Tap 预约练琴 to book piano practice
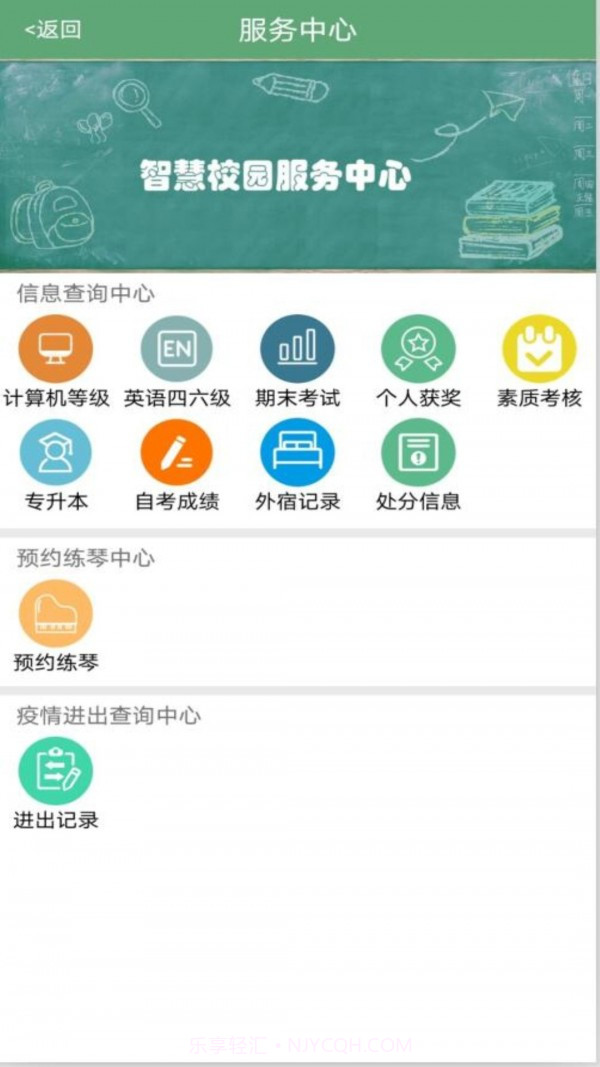The height and width of the screenshot is (1067, 600). click(x=56, y=614)
